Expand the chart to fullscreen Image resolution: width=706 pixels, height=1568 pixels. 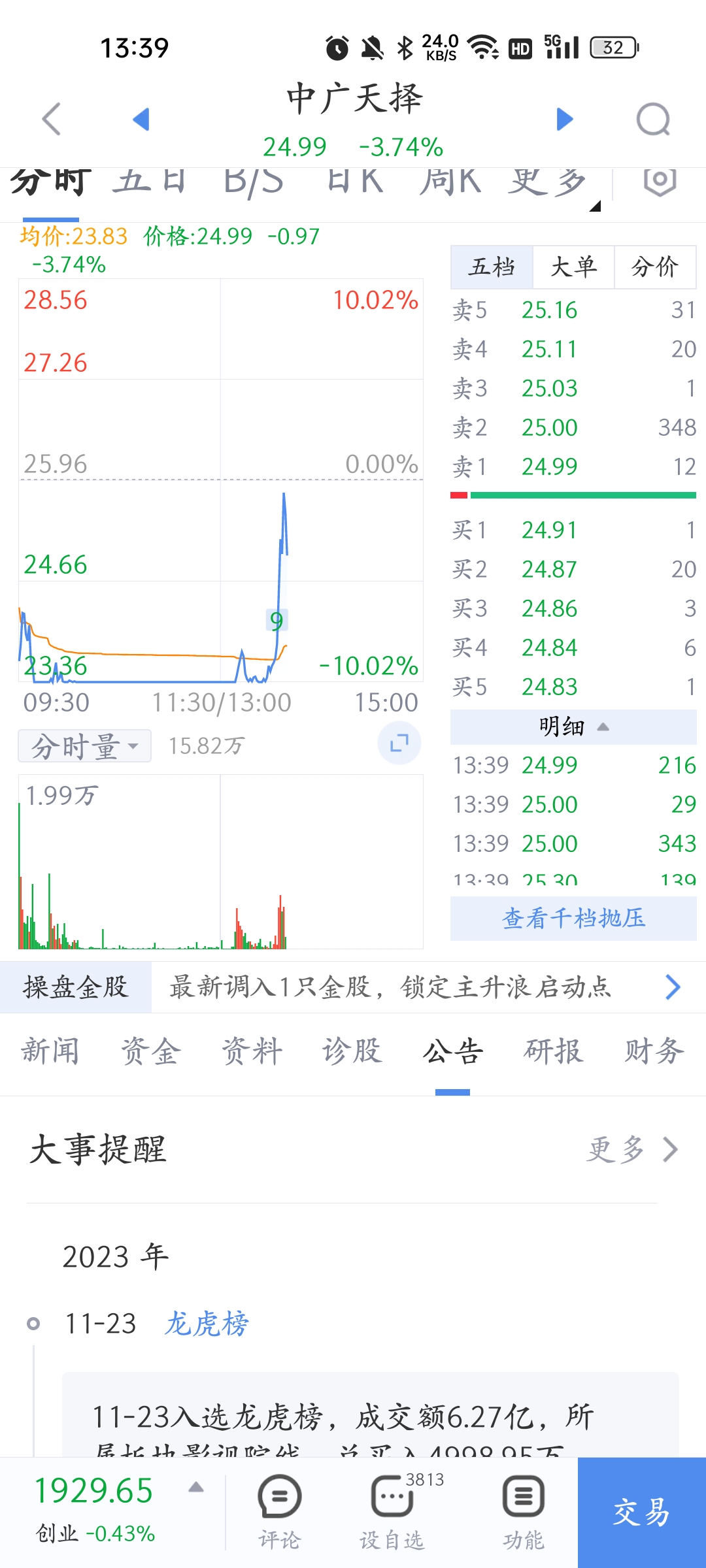(399, 743)
